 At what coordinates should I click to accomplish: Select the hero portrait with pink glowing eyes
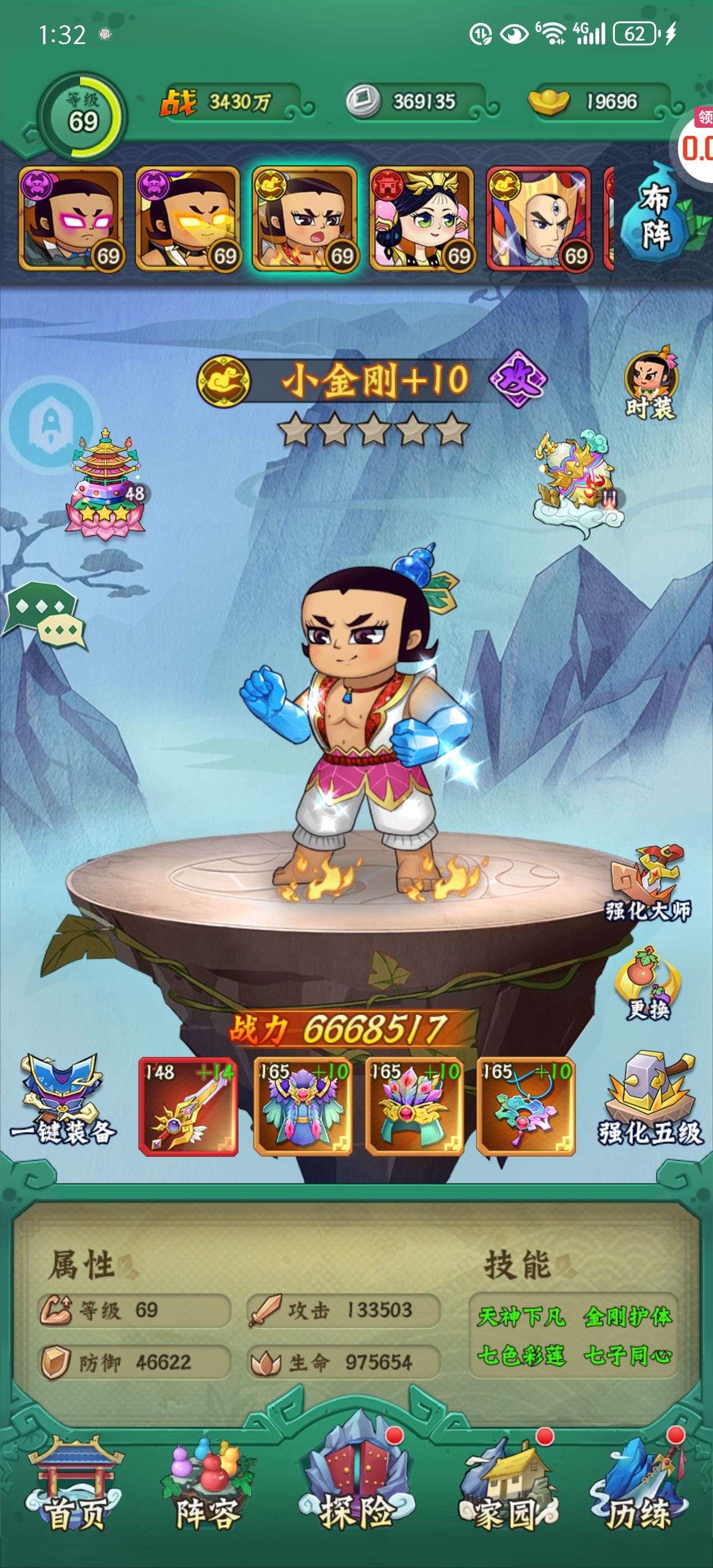pos(71,218)
